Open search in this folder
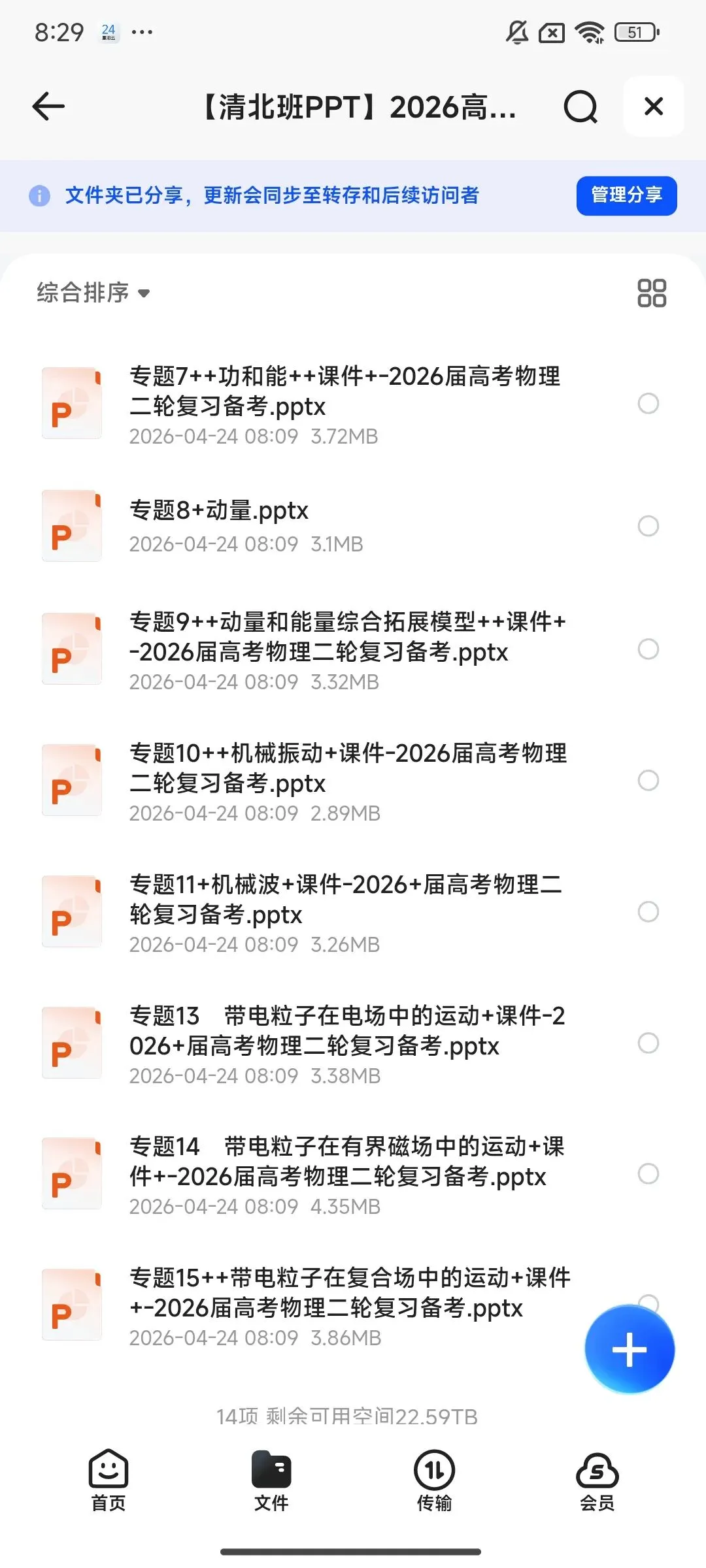706x1568 pixels. click(x=580, y=106)
